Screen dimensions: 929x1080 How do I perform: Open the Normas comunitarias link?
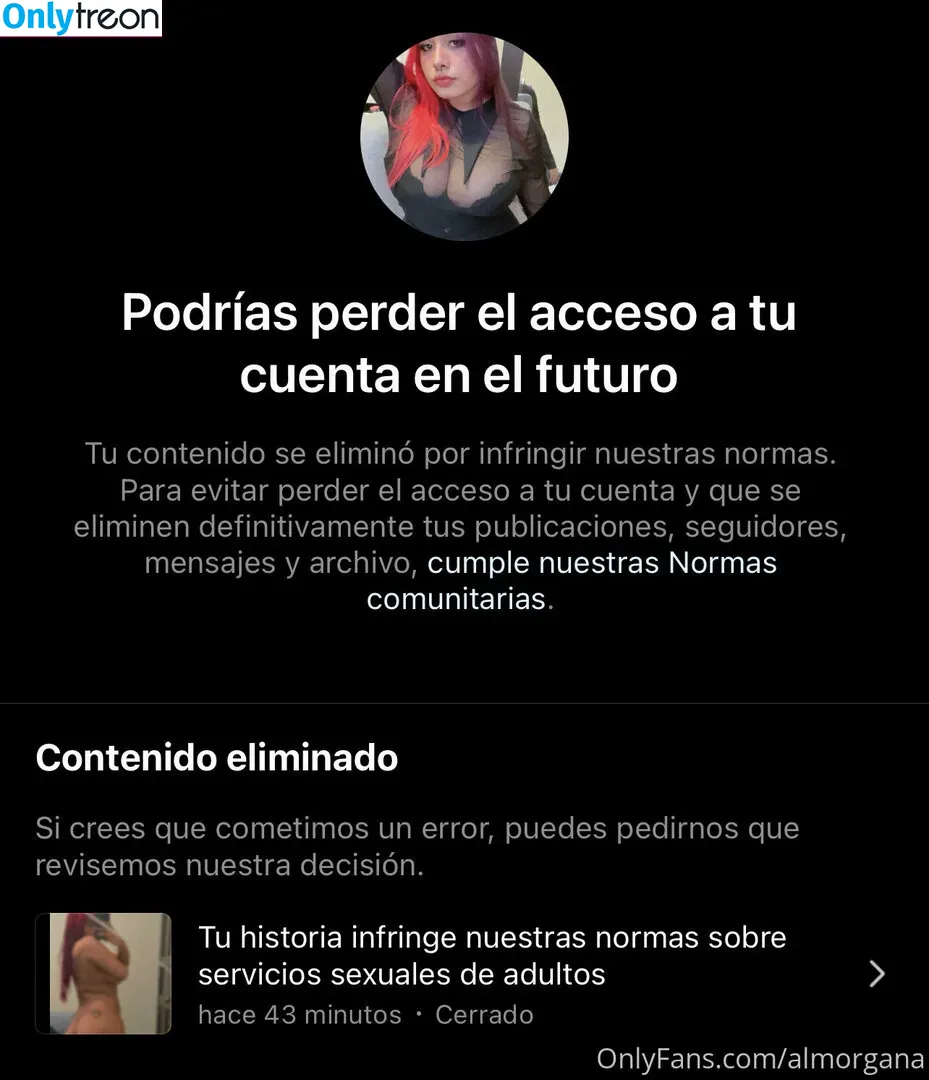click(x=601, y=564)
